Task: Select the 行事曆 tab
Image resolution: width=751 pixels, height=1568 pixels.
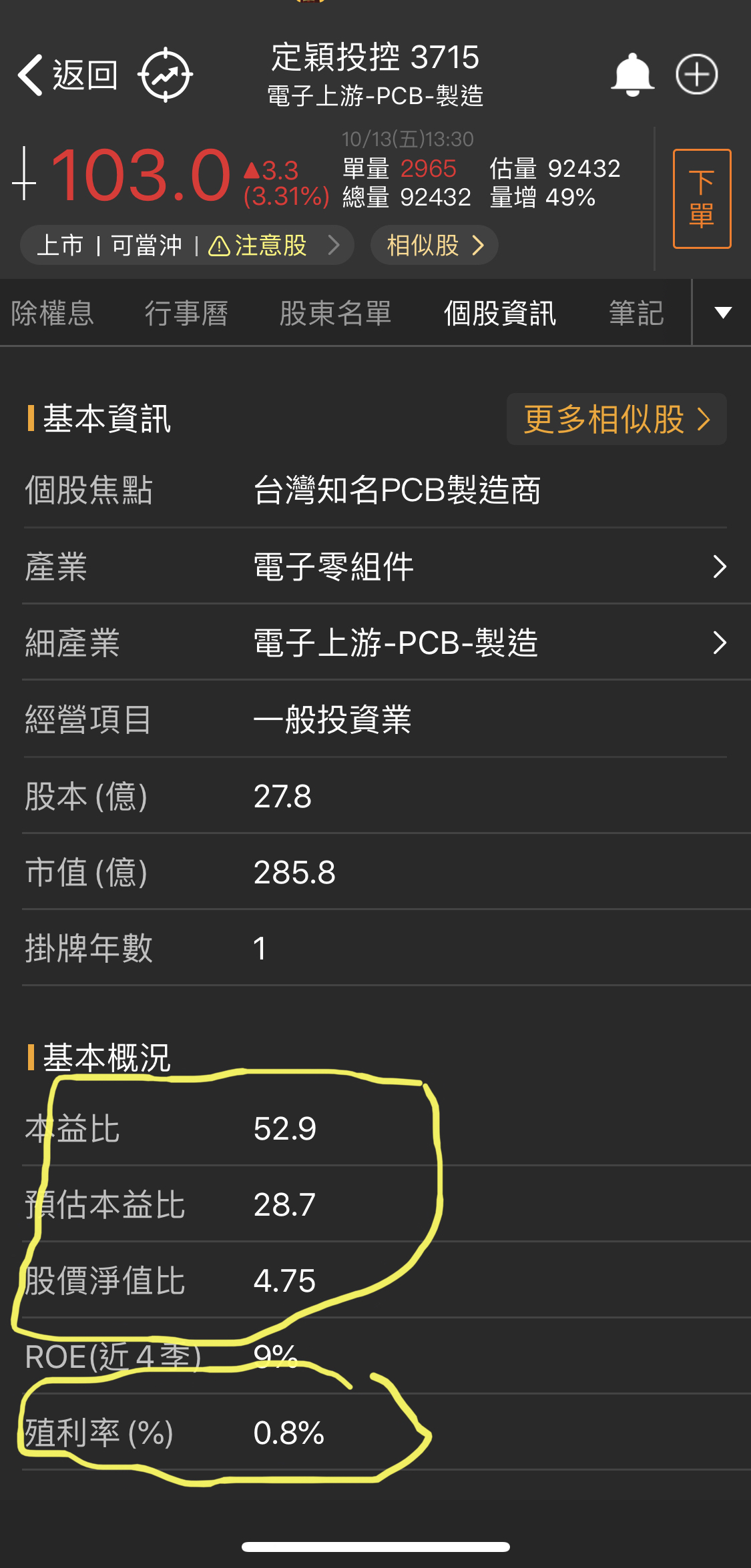Action: click(188, 312)
